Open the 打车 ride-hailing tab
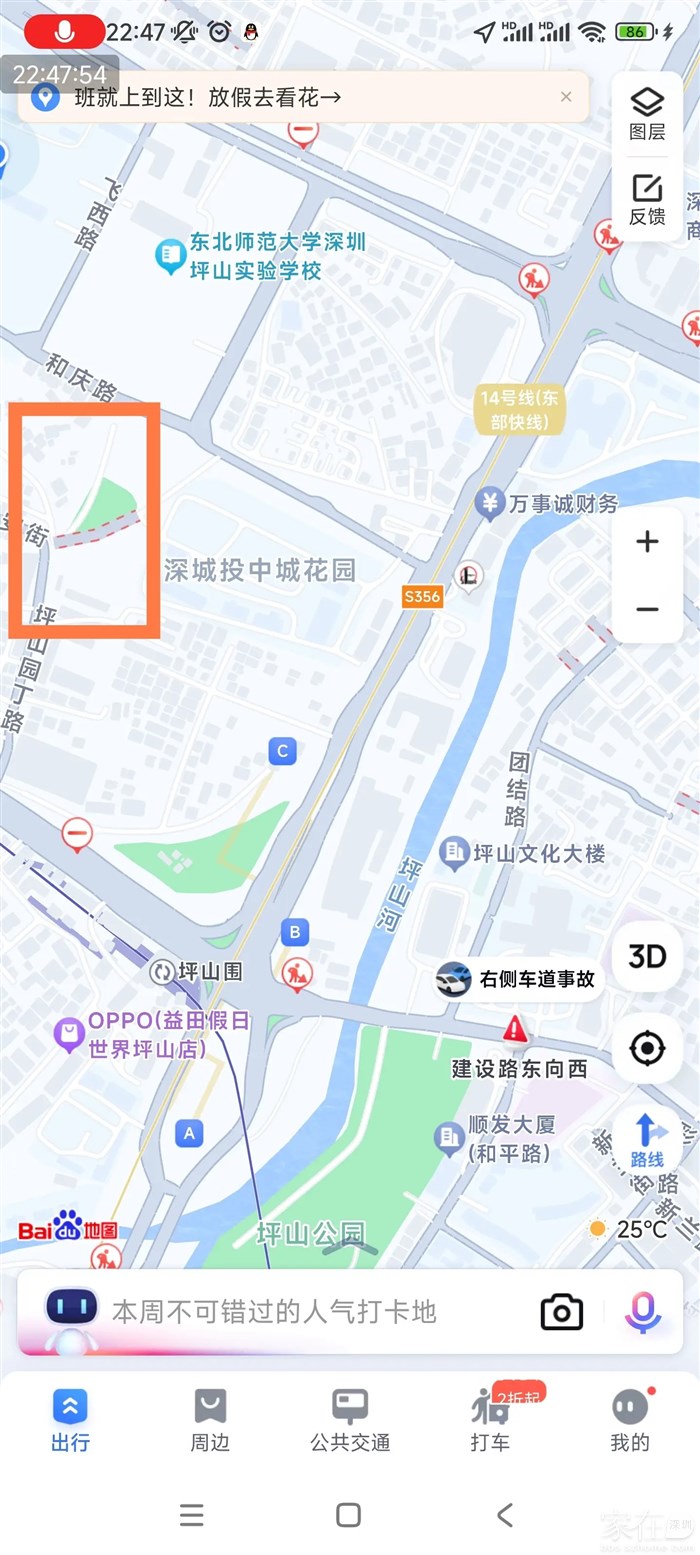The image size is (700, 1555). click(x=490, y=1420)
